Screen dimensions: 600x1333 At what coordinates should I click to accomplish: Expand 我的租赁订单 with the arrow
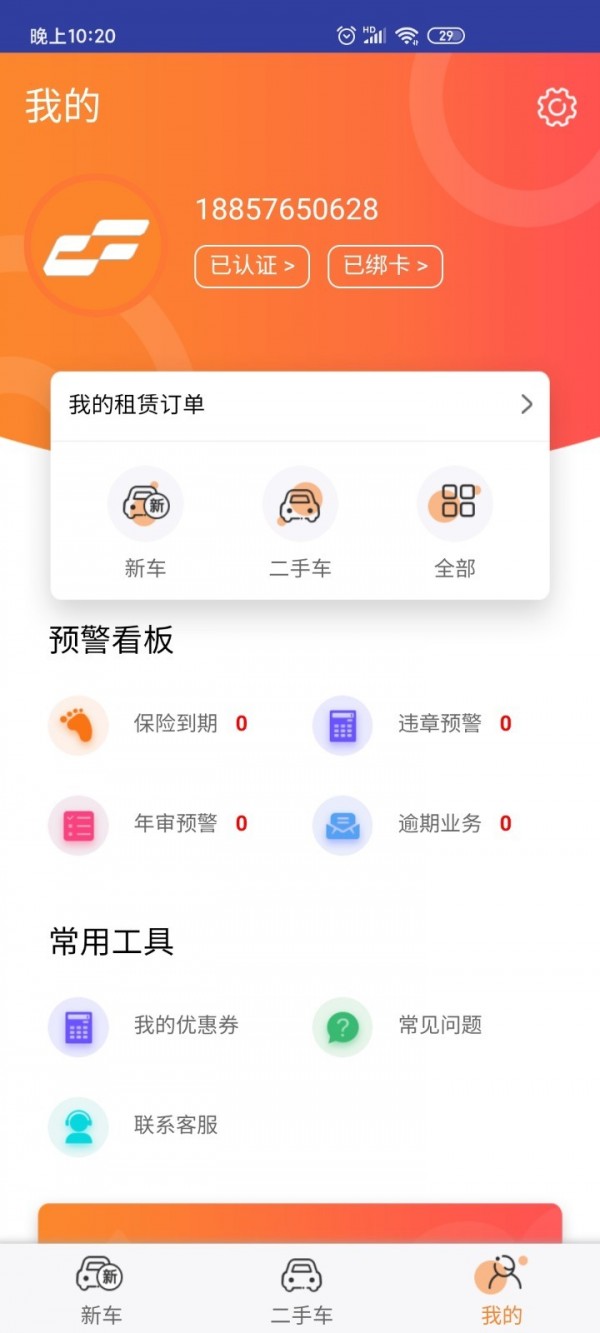tap(526, 404)
